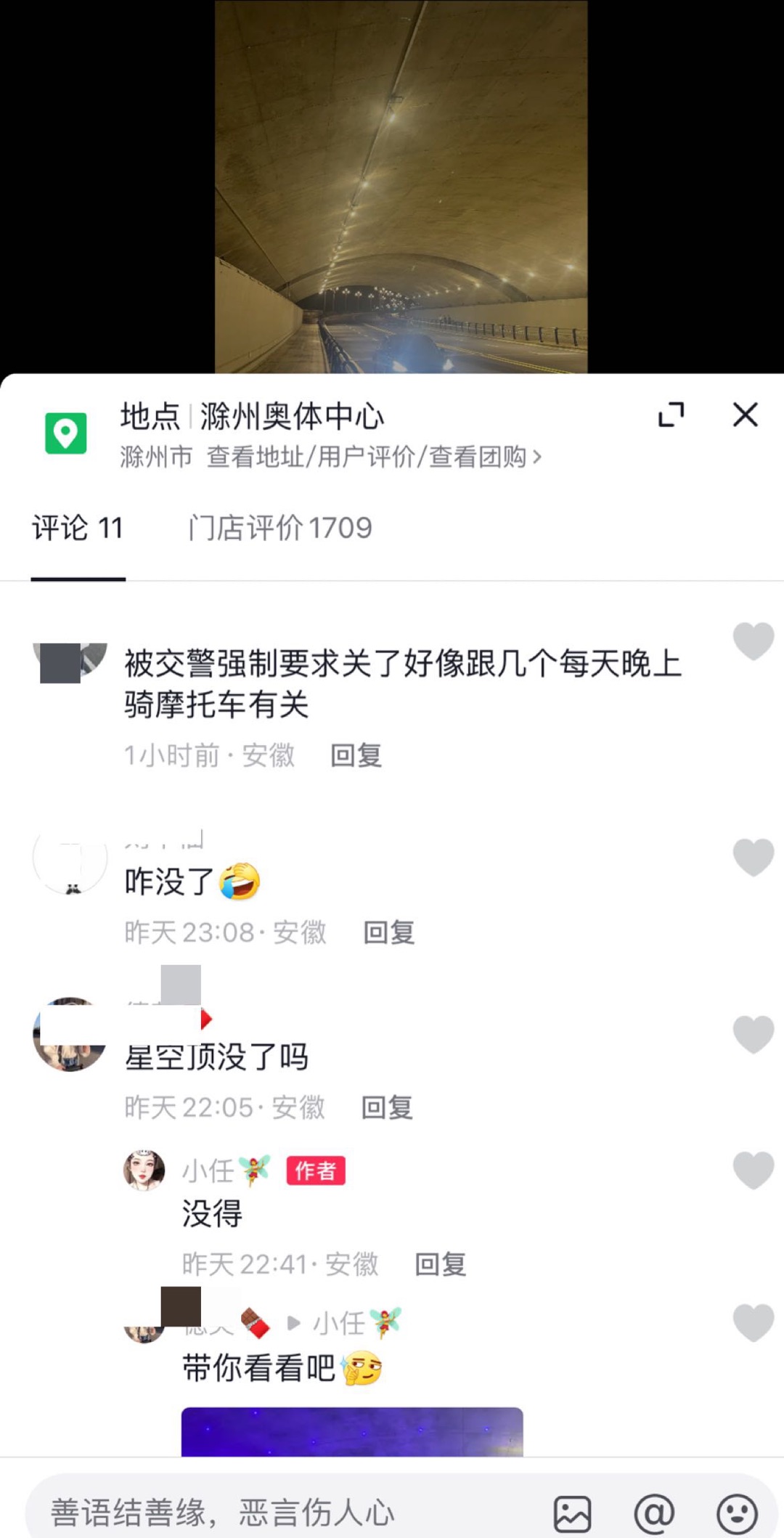Attach a picture to the comment
Screen dimensions: 784x1538
pyautogui.click(x=572, y=1514)
